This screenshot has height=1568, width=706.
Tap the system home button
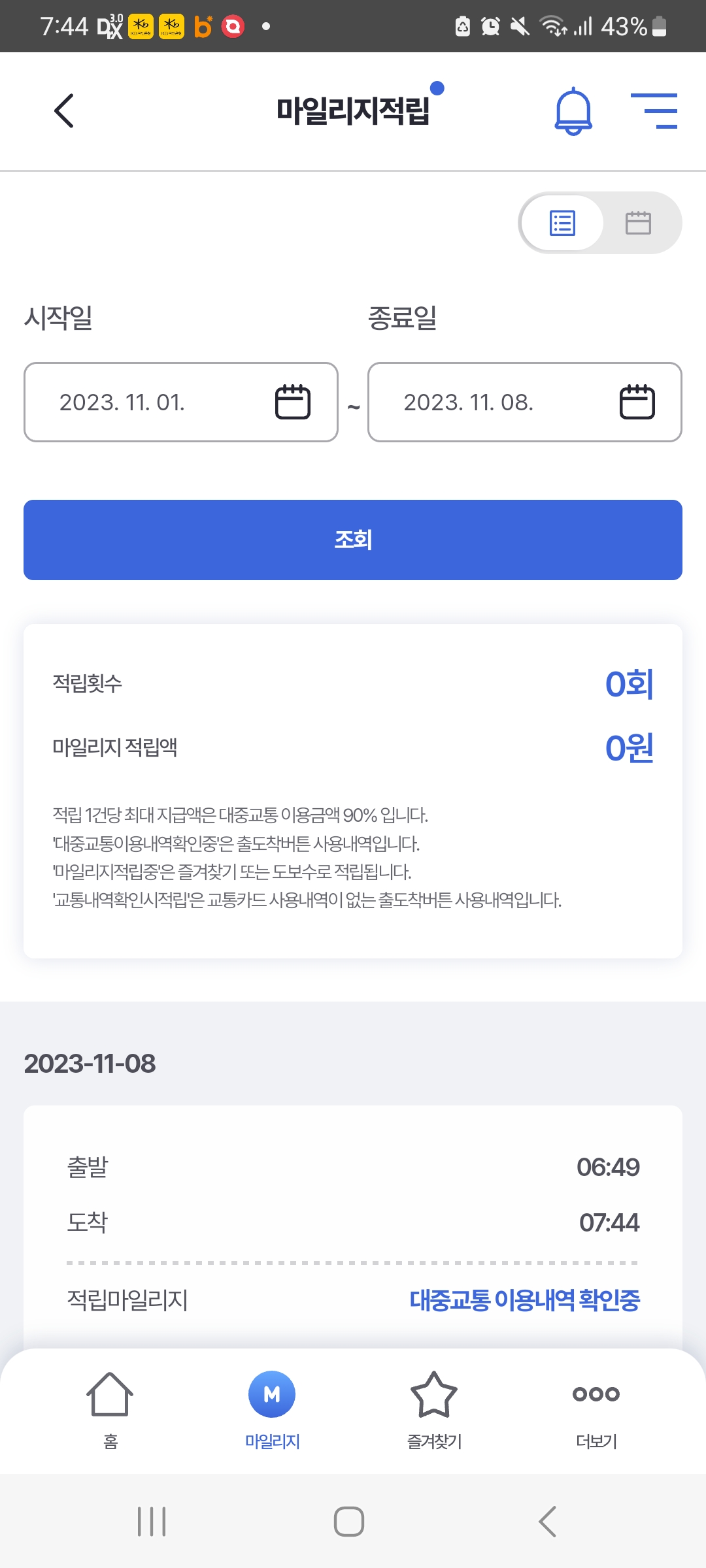(349, 1522)
